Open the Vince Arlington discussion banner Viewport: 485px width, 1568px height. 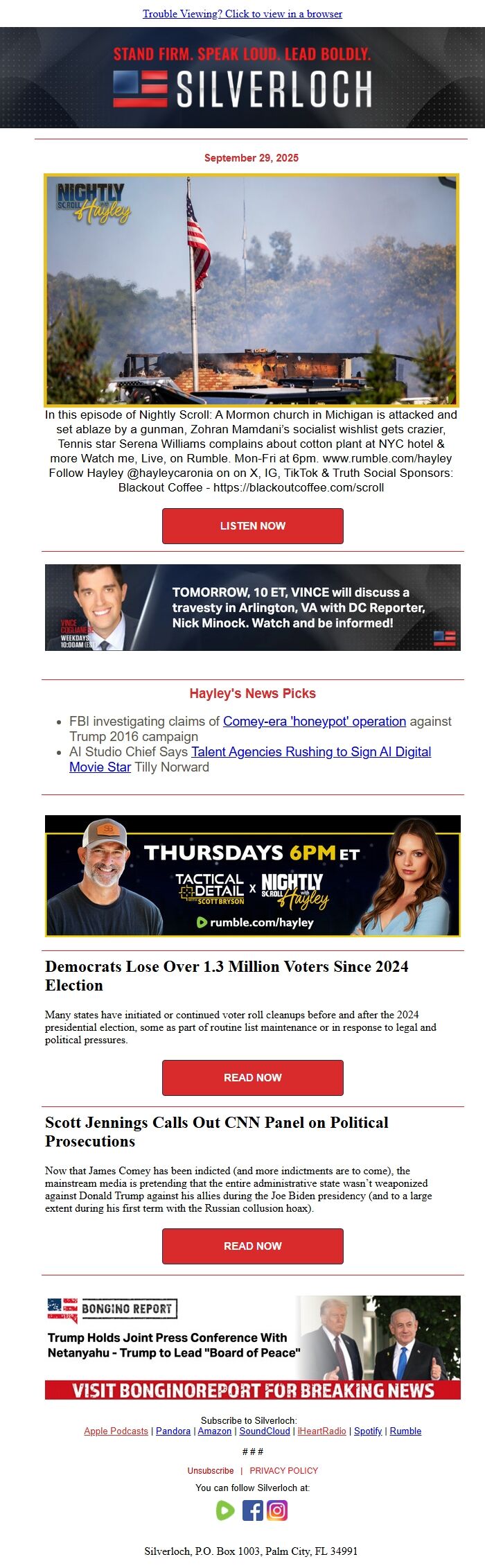coord(252,607)
